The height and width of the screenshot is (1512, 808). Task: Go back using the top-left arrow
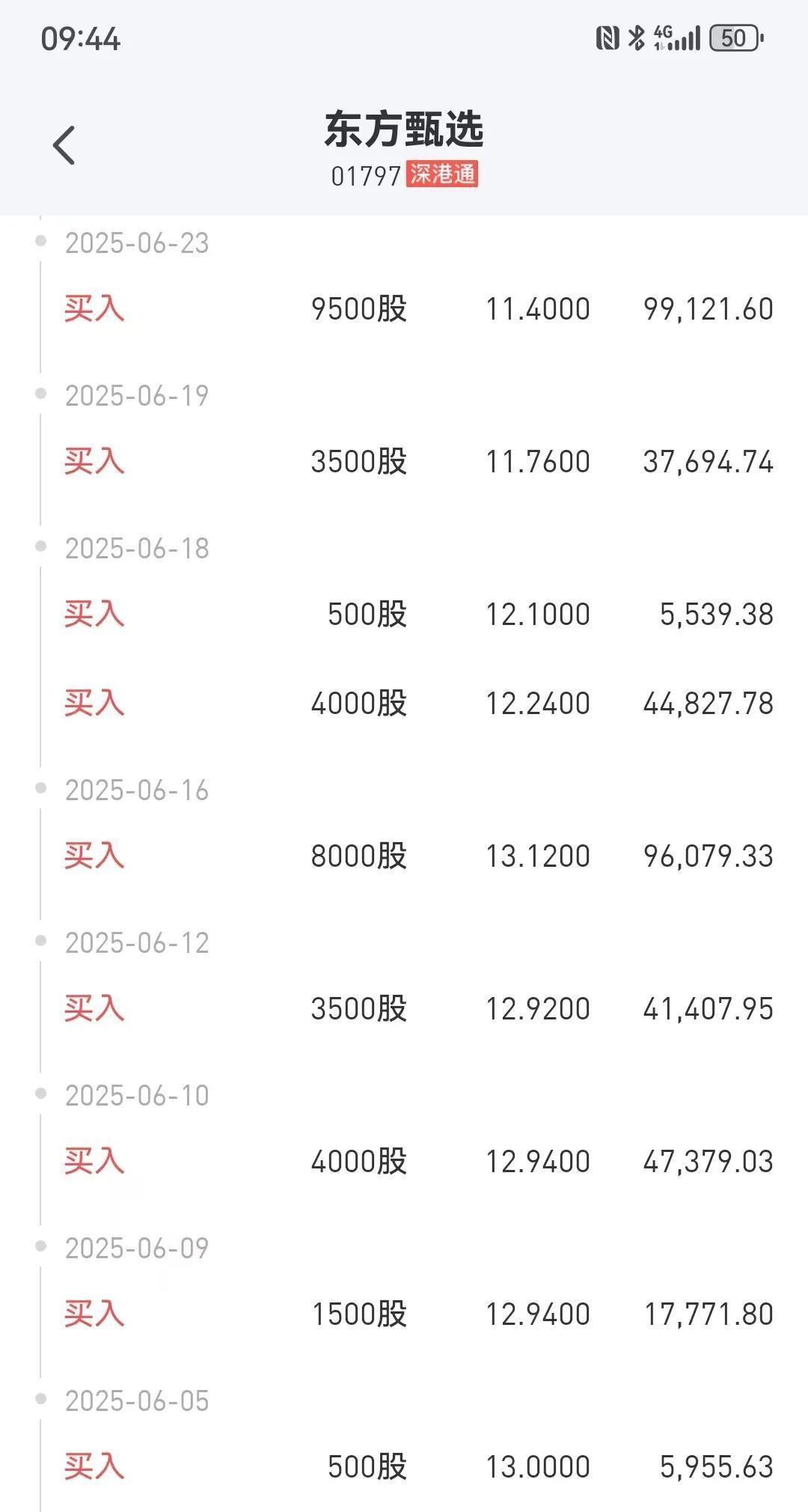(64, 145)
